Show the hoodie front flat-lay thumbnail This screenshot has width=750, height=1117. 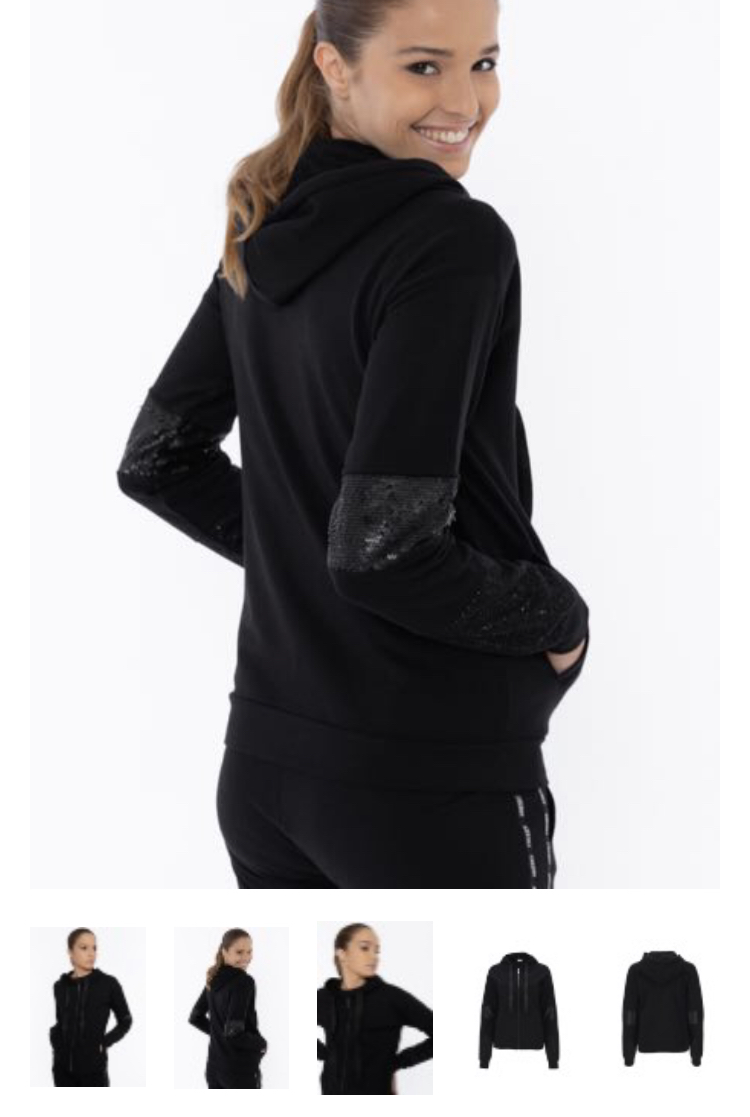tap(518, 1008)
